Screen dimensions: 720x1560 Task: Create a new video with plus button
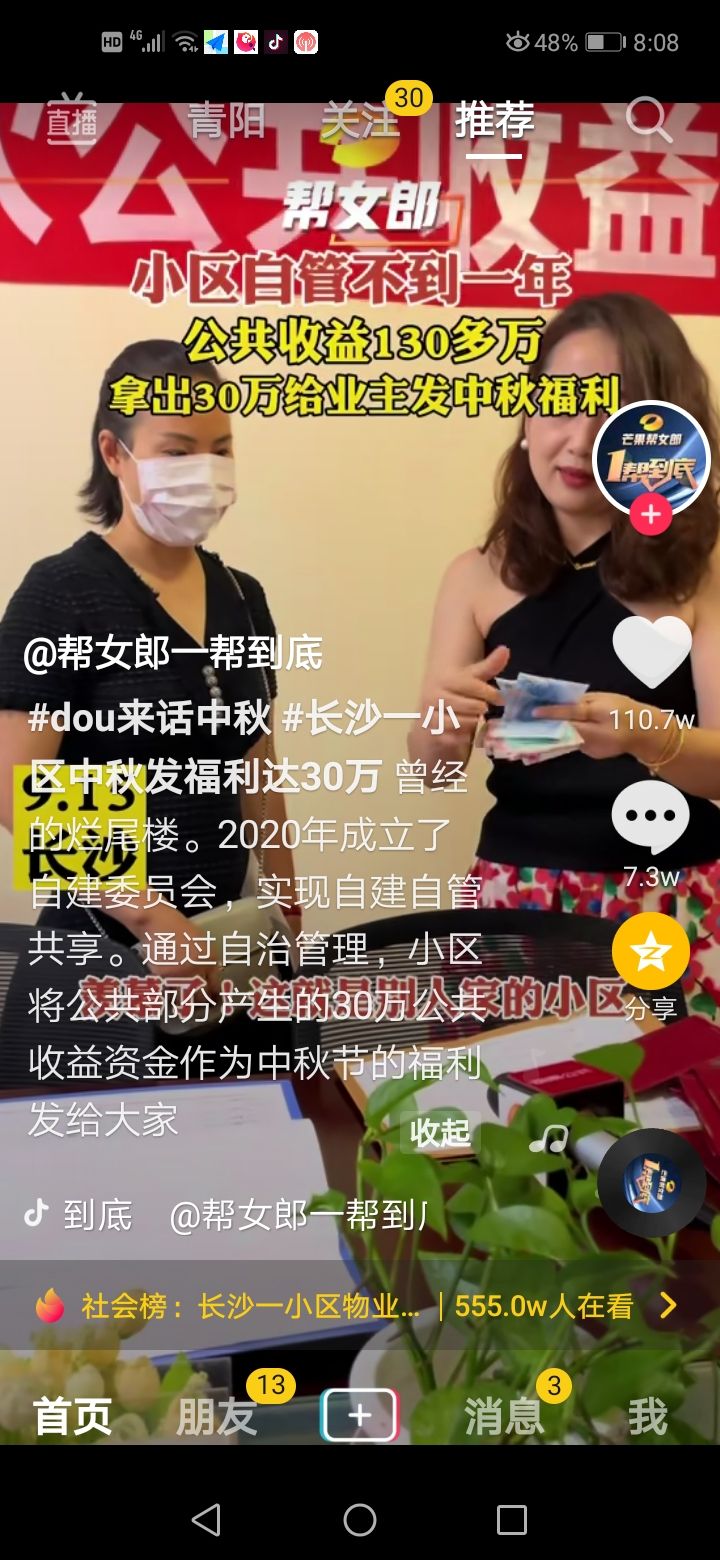tap(360, 1415)
